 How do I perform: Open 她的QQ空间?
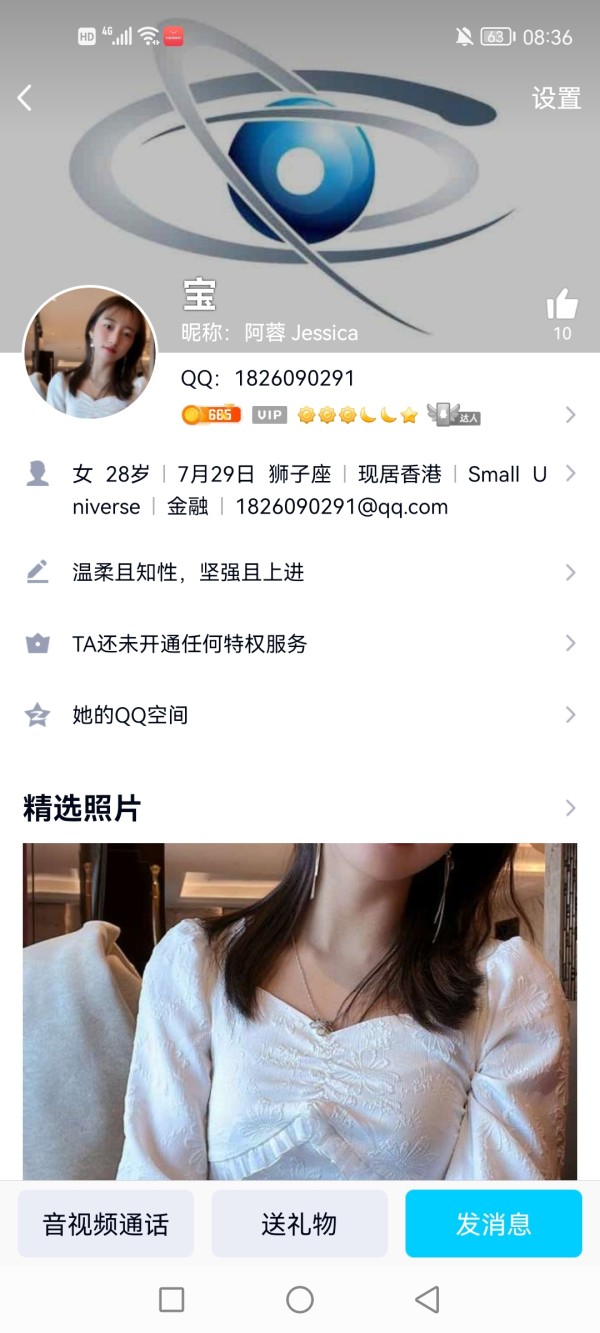pos(300,715)
